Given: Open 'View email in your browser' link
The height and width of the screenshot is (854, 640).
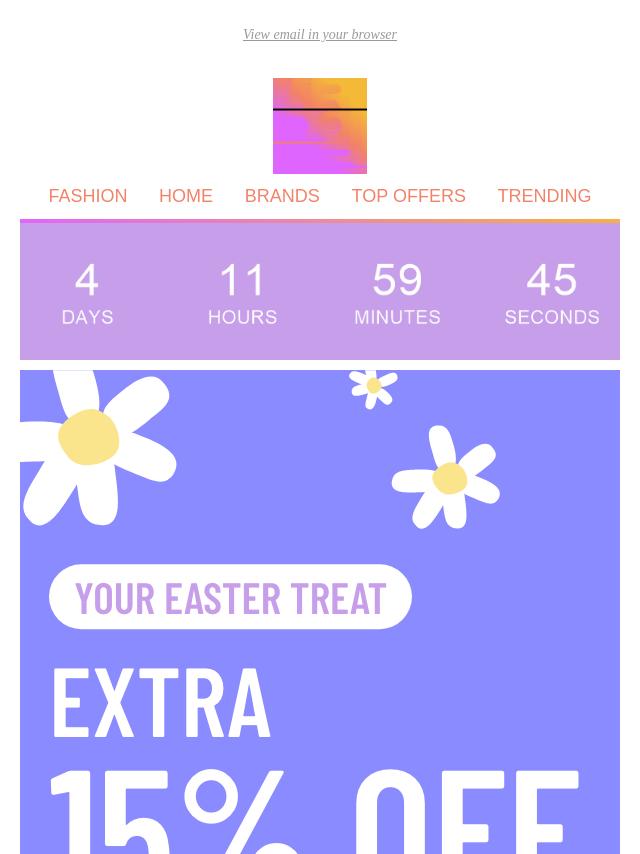Looking at the screenshot, I should pyautogui.click(x=319, y=35).
